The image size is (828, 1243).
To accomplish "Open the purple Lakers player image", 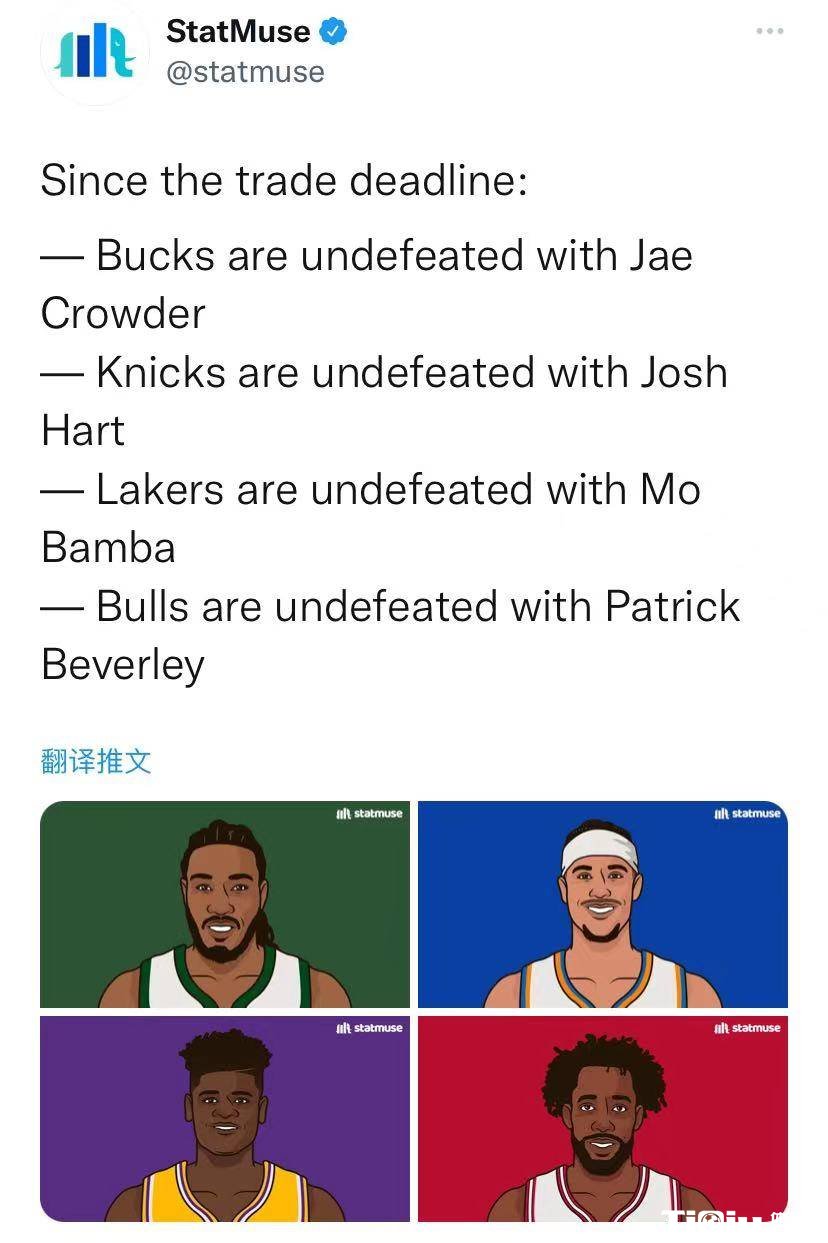I will [225, 1118].
